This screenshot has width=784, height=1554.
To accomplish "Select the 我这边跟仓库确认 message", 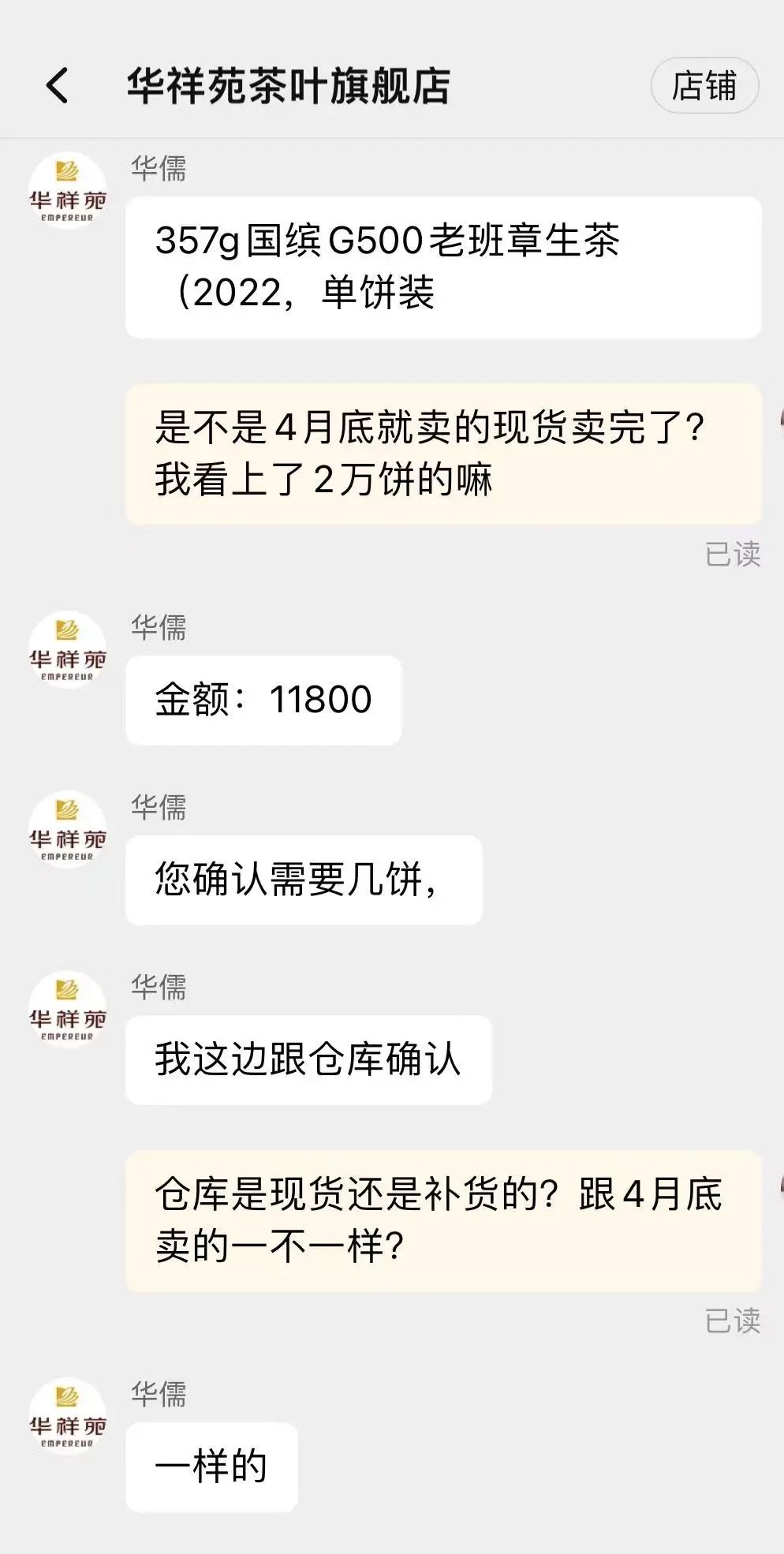I will [308, 1060].
